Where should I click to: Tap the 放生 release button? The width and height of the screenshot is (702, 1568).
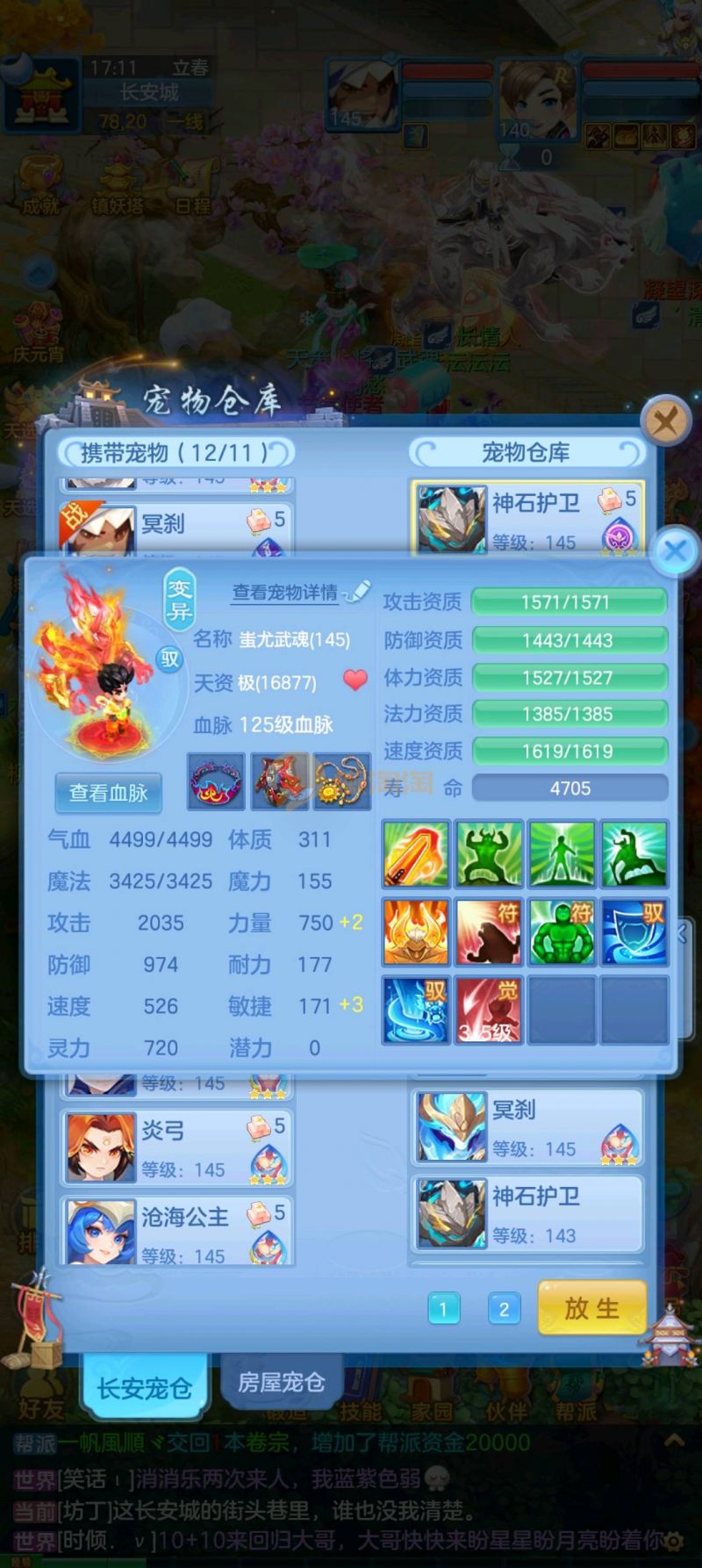(x=591, y=1308)
